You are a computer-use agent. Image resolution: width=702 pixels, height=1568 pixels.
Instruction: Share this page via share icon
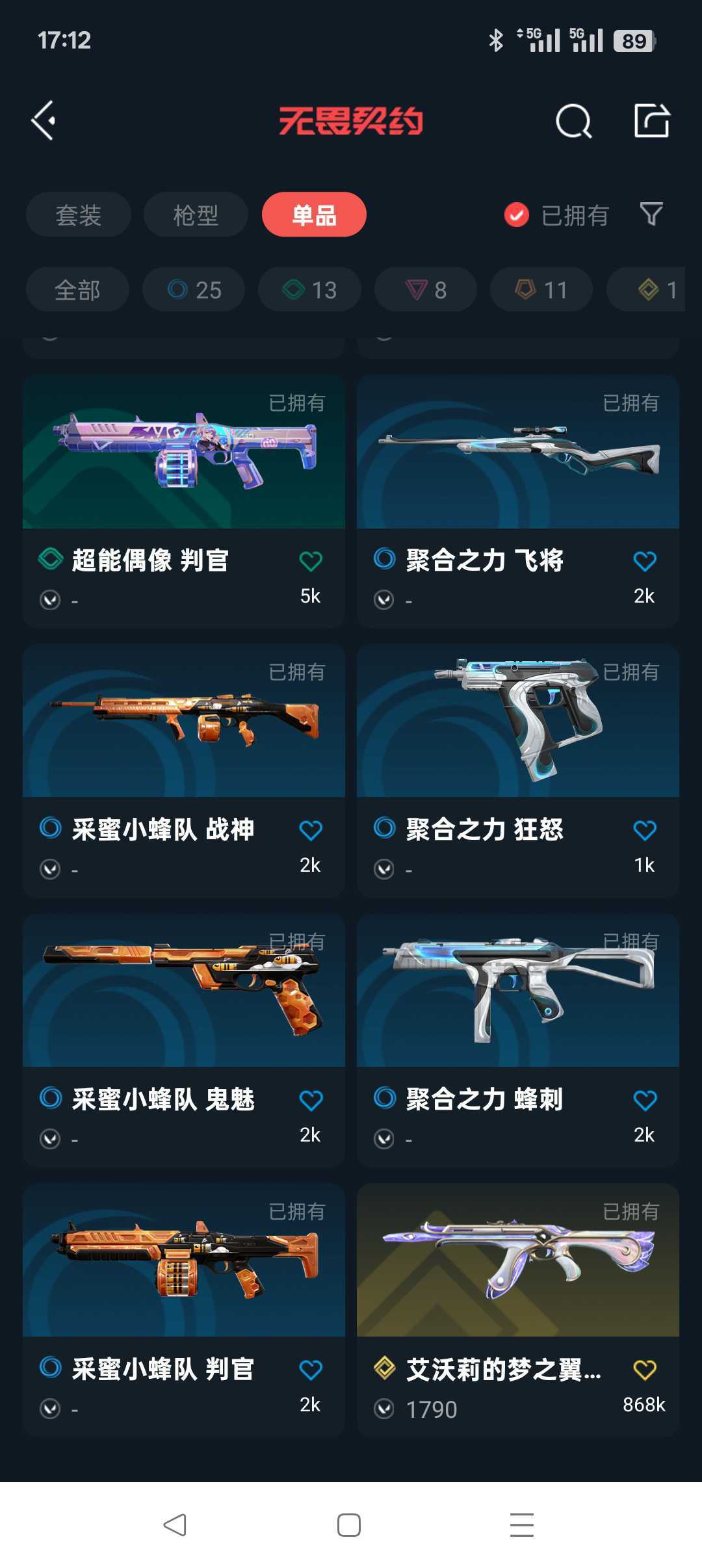coord(651,120)
